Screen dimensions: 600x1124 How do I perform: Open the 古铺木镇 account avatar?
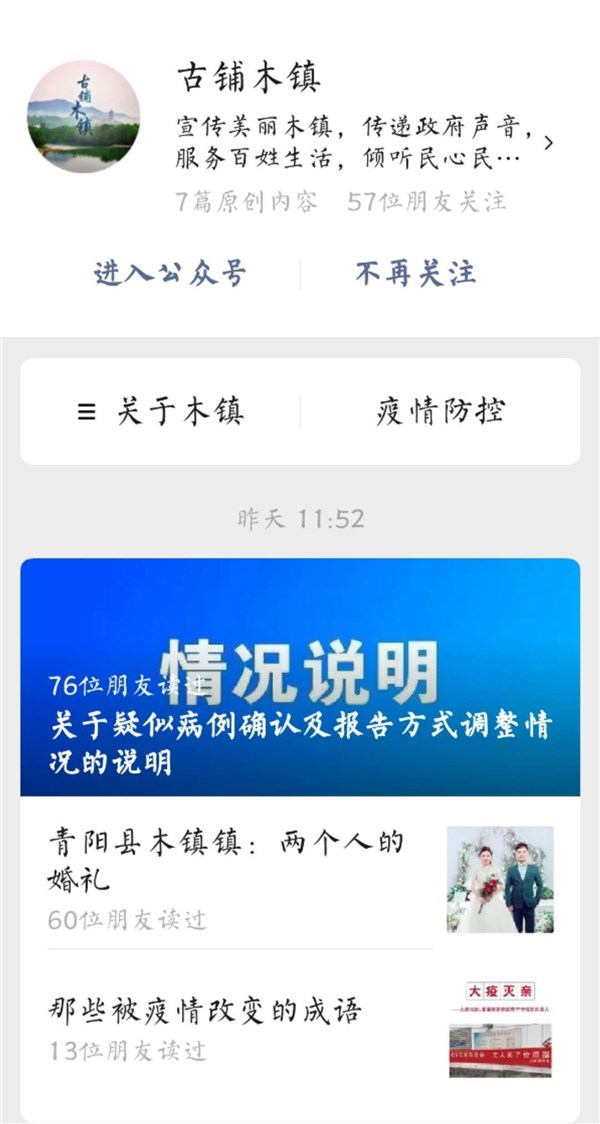(x=84, y=117)
